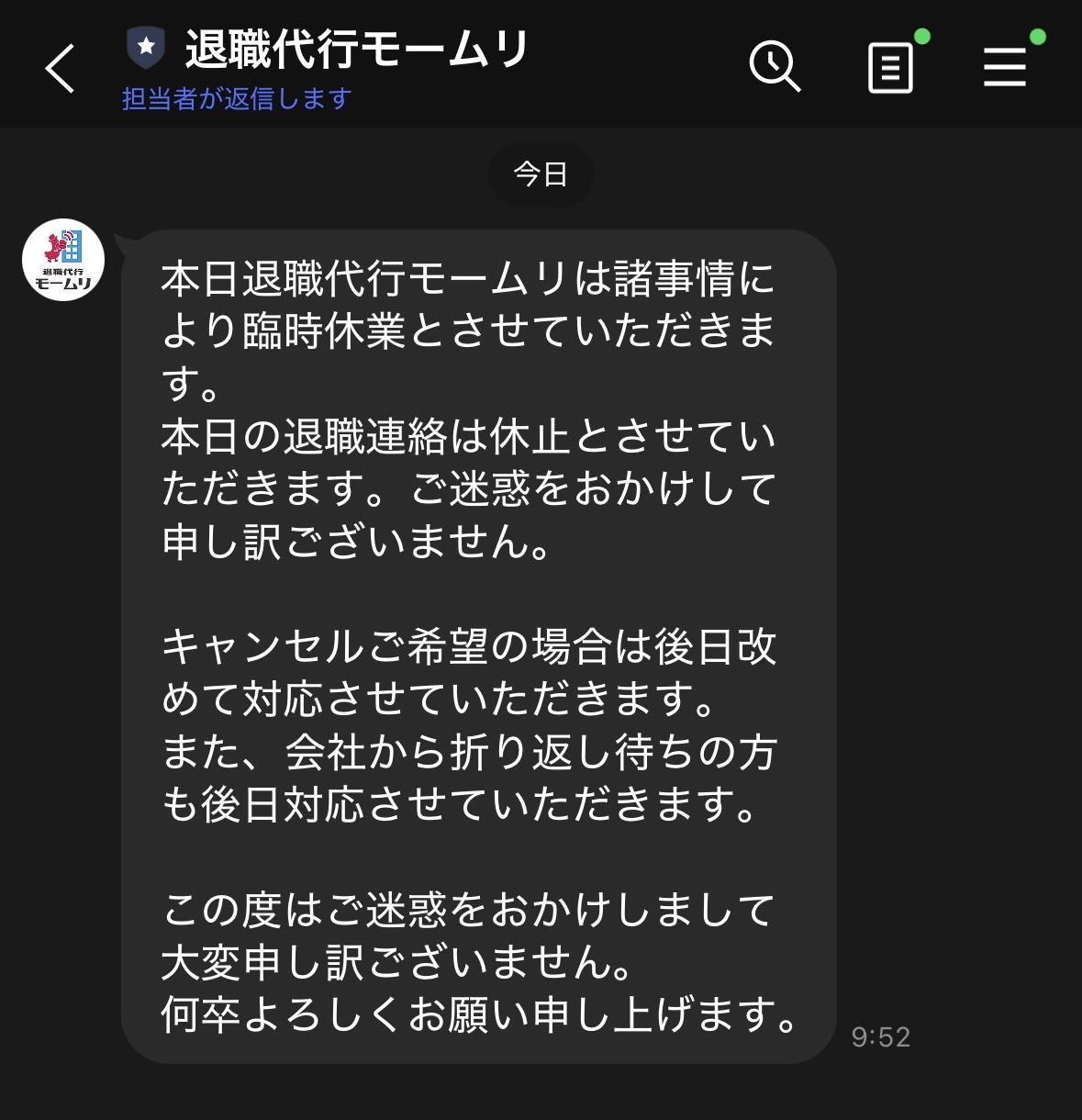Image resolution: width=1082 pixels, height=1120 pixels.
Task: Open 退職代行モームリ profile picture
Action: (x=63, y=260)
